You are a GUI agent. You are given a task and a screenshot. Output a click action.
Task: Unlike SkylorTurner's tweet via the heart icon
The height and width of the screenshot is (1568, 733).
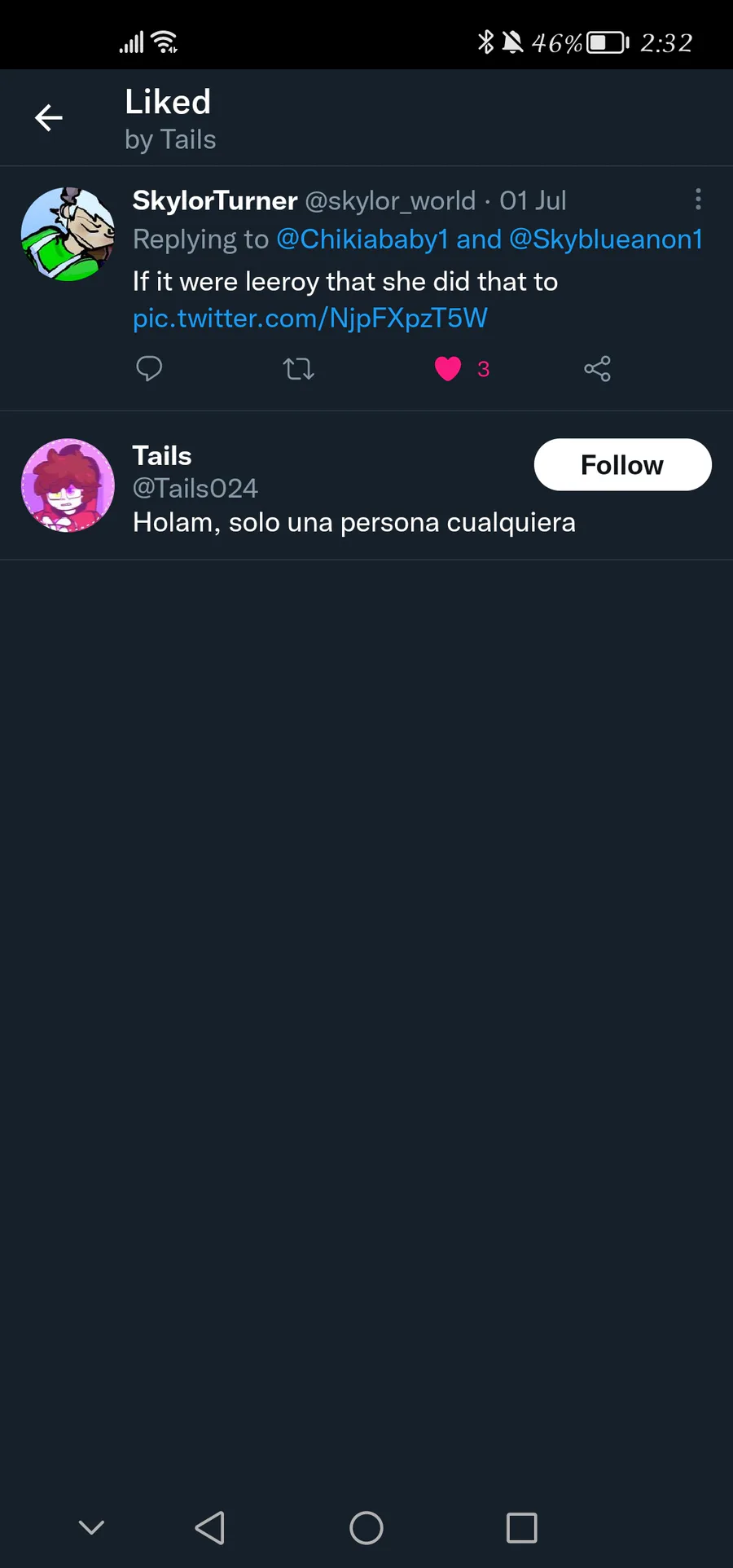coord(448,369)
